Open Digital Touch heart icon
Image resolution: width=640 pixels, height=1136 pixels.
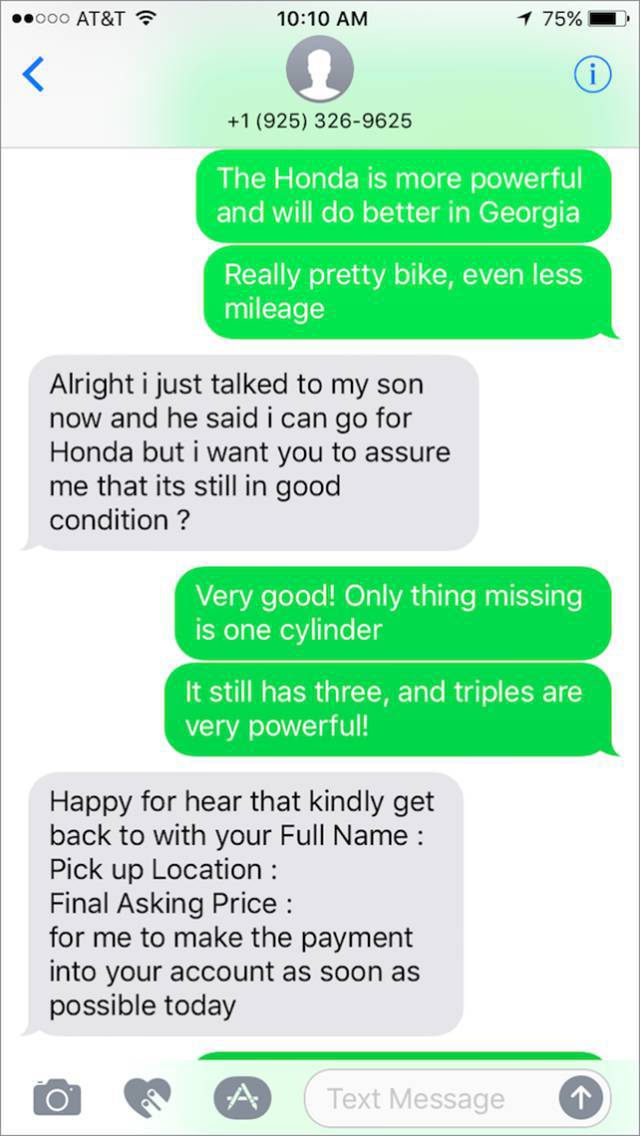147,1097
